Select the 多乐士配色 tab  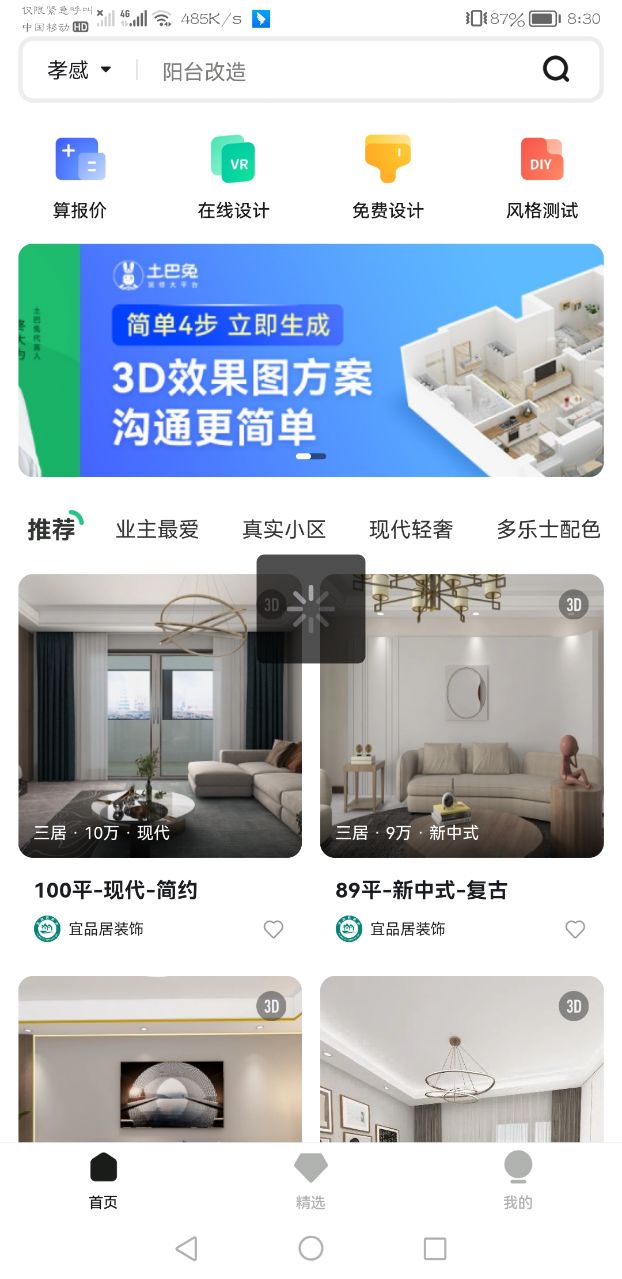(x=548, y=529)
